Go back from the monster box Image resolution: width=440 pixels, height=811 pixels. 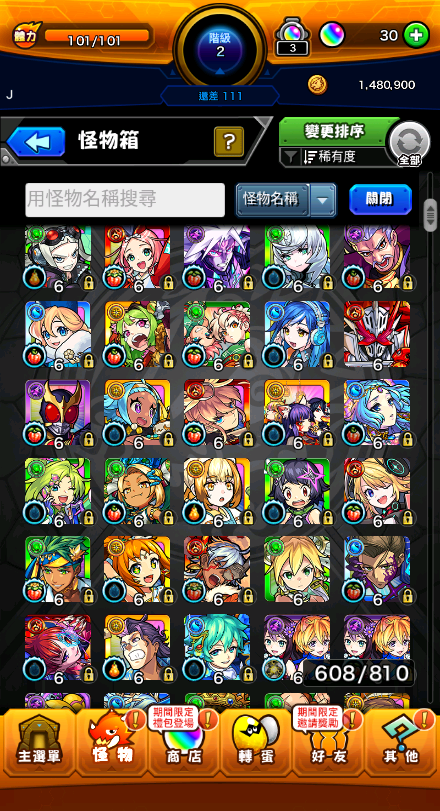(x=36, y=141)
